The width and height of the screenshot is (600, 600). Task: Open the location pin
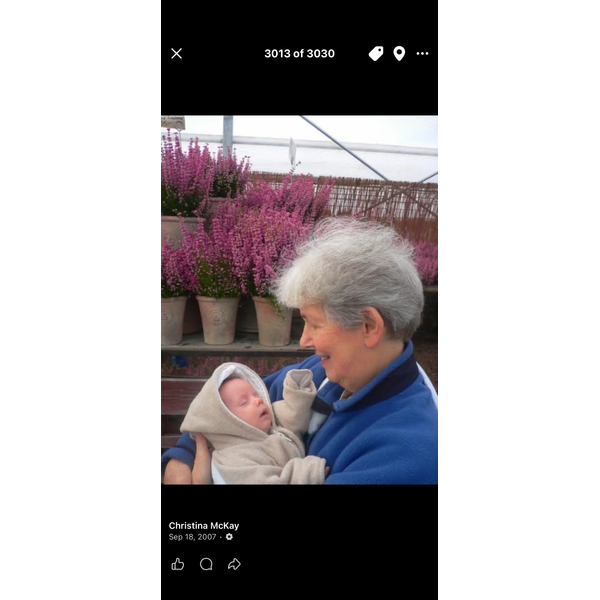399,54
